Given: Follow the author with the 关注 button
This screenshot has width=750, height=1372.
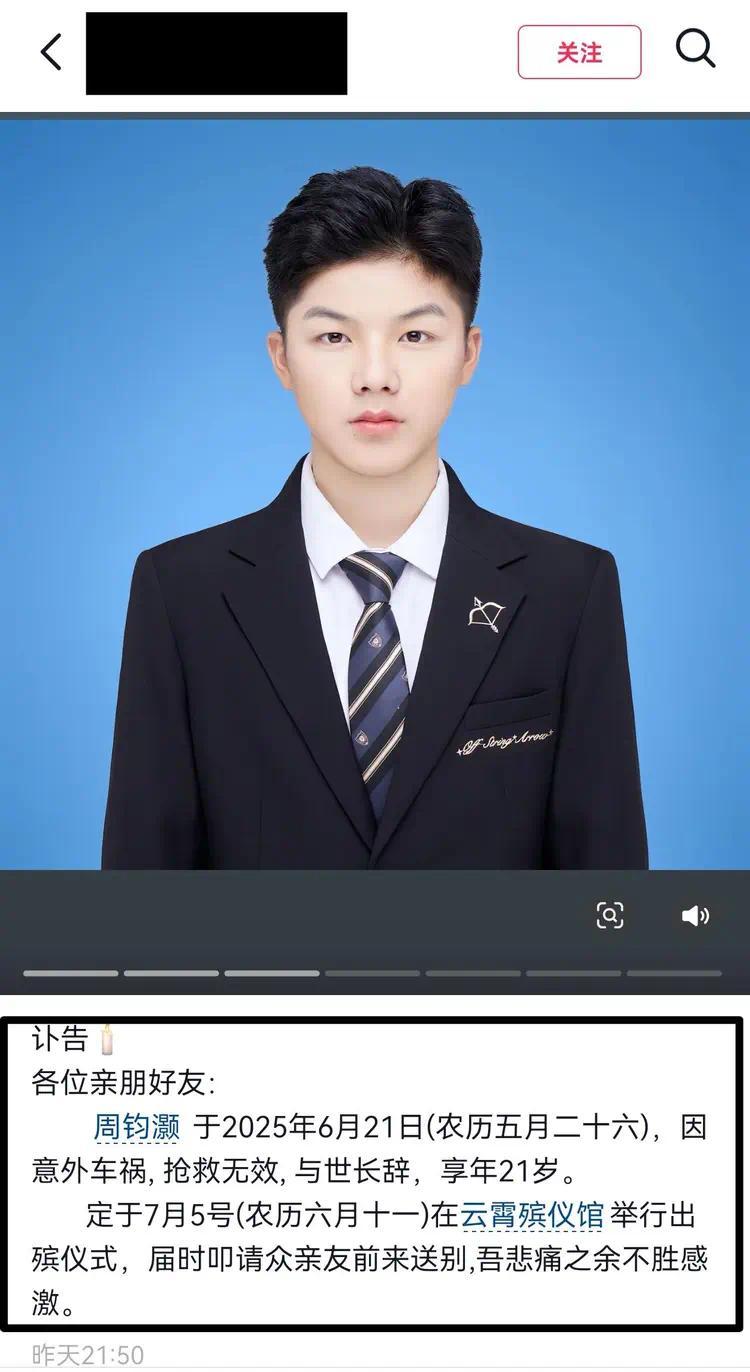Looking at the screenshot, I should pyautogui.click(x=579, y=52).
